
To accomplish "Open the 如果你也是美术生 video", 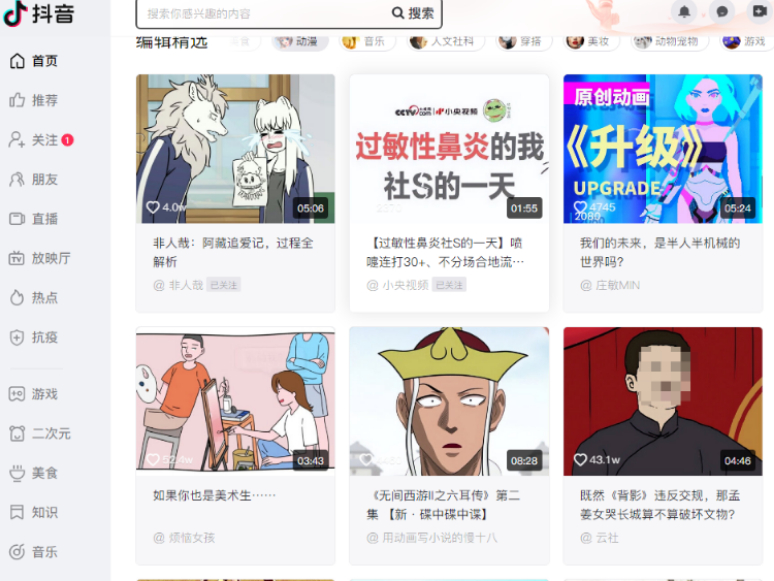I will click(x=235, y=400).
